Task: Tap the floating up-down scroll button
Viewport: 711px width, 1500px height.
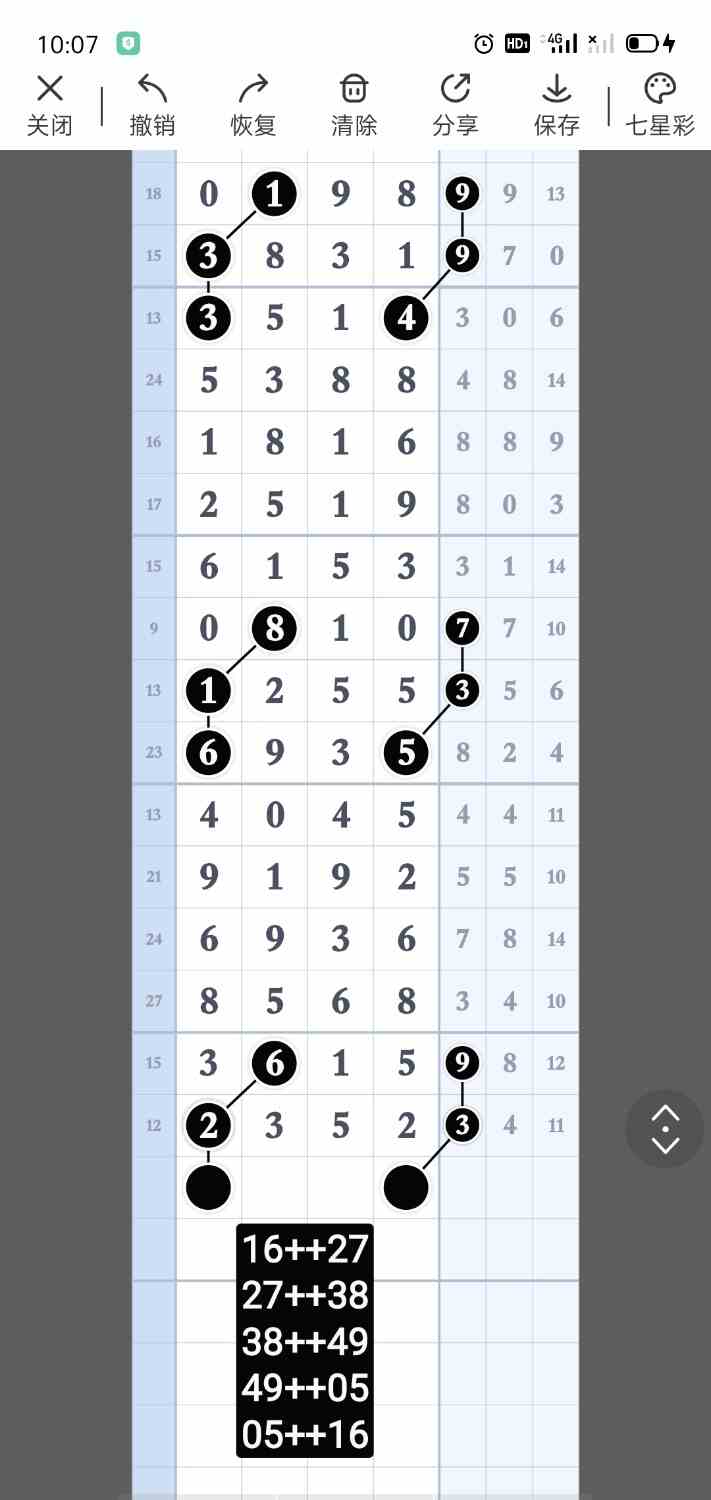Action: (x=665, y=1130)
